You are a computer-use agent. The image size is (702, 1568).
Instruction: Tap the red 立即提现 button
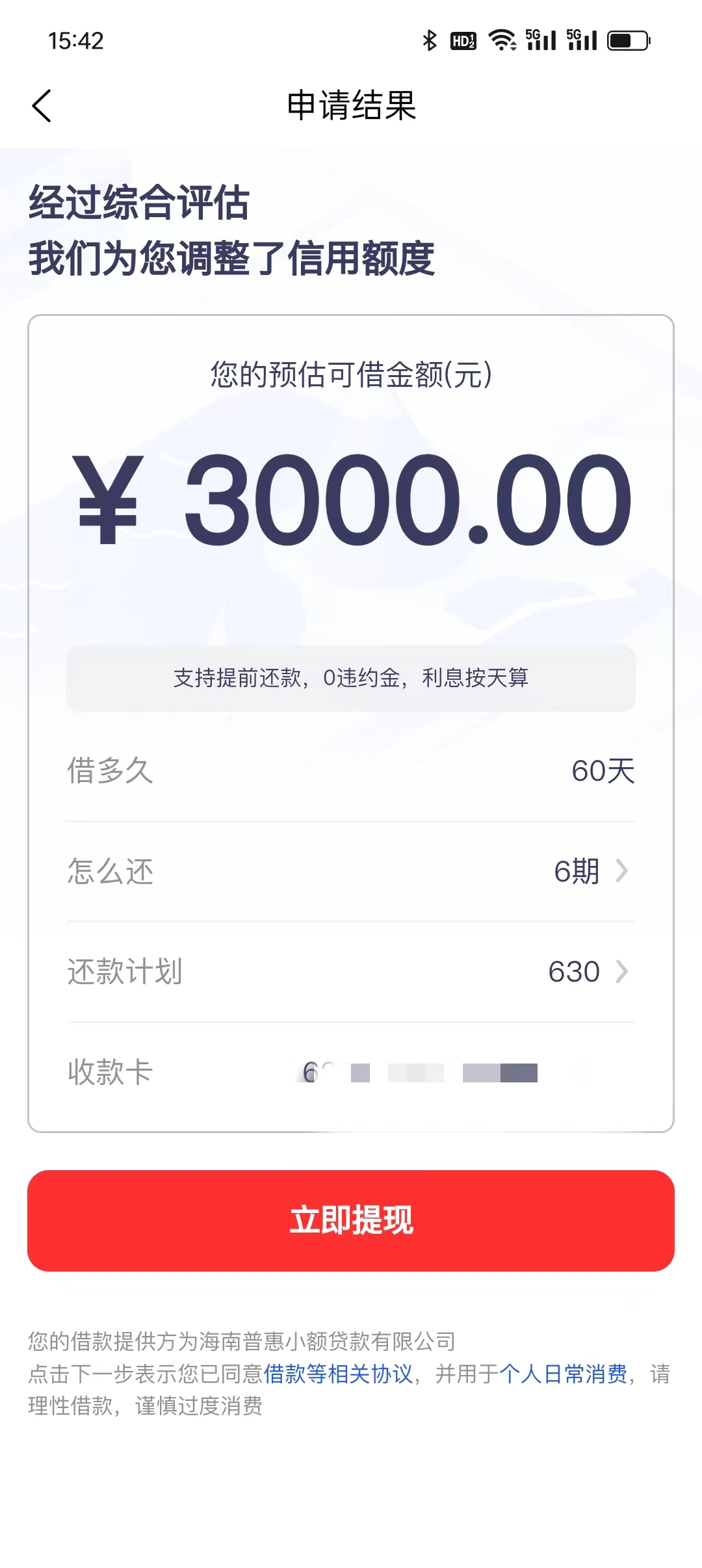[351, 1221]
